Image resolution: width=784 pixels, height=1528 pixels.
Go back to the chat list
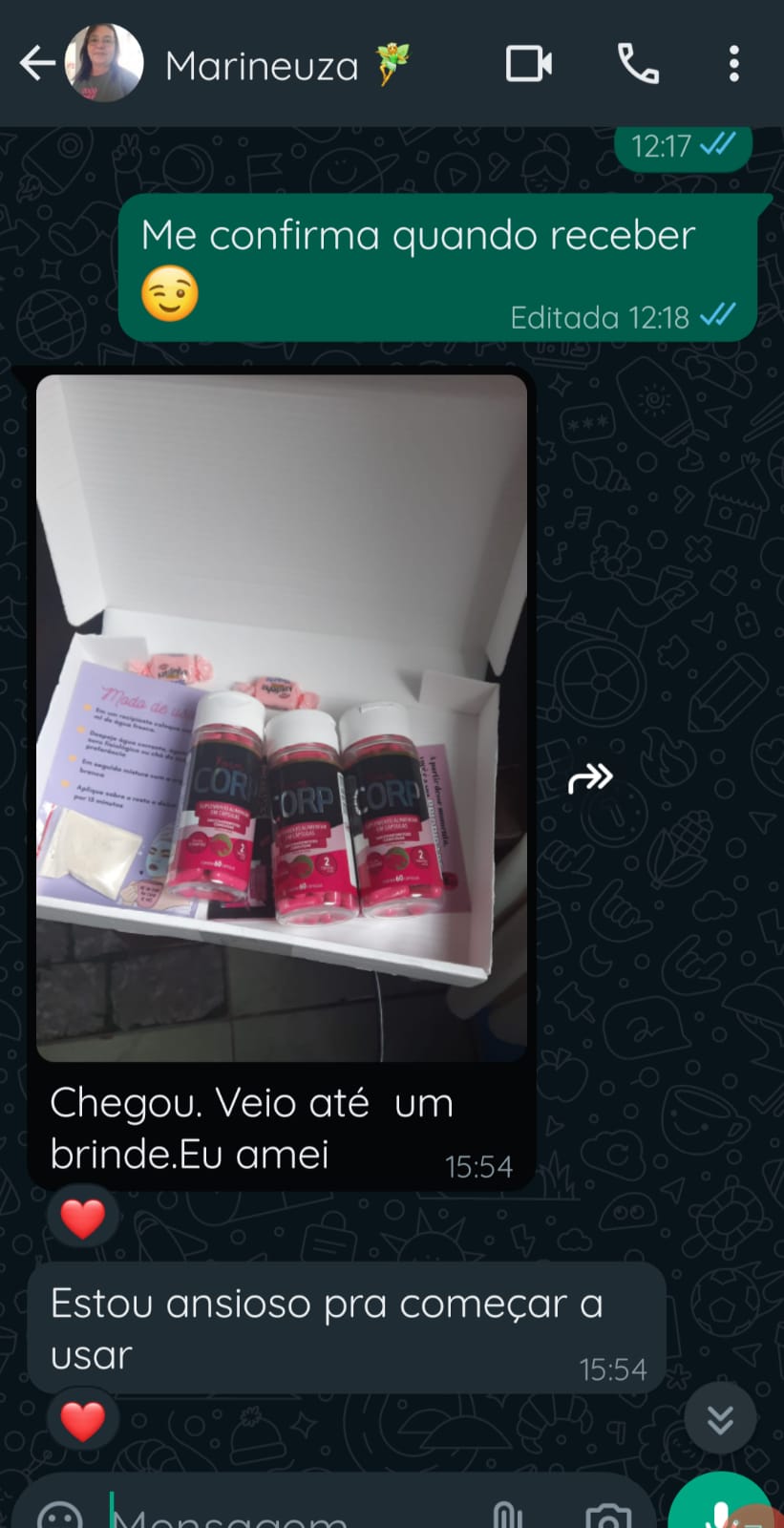pyautogui.click(x=36, y=64)
